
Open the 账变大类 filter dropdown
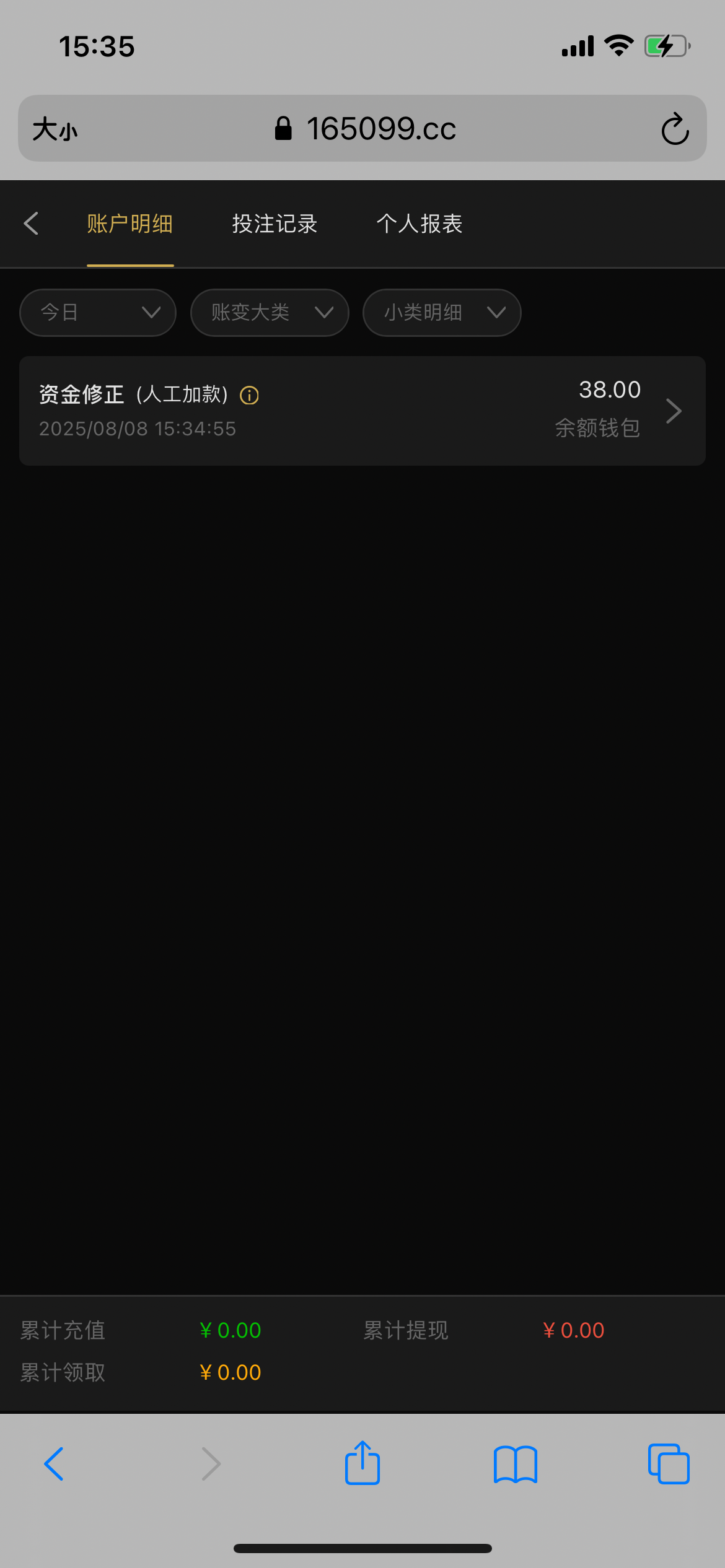tap(270, 313)
